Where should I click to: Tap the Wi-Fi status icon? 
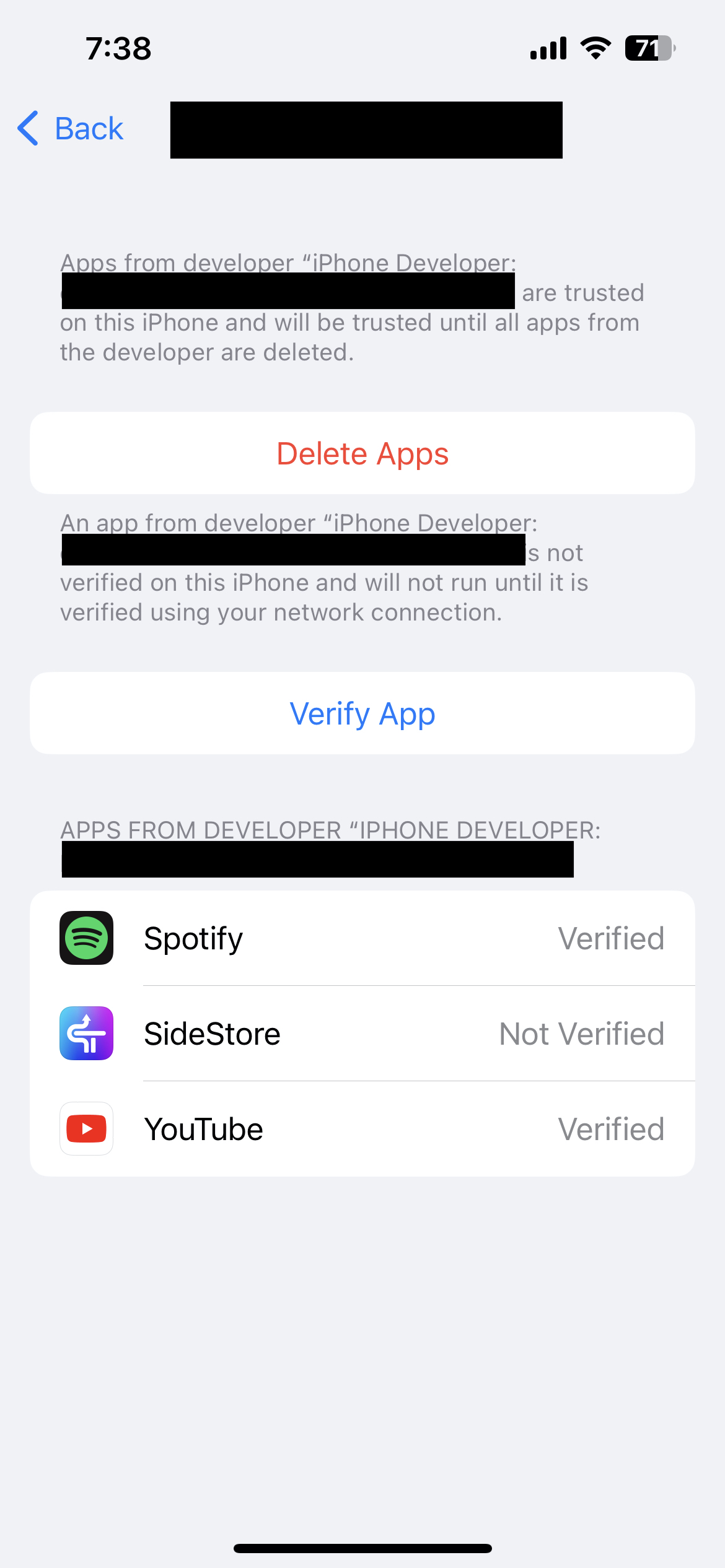click(x=595, y=48)
